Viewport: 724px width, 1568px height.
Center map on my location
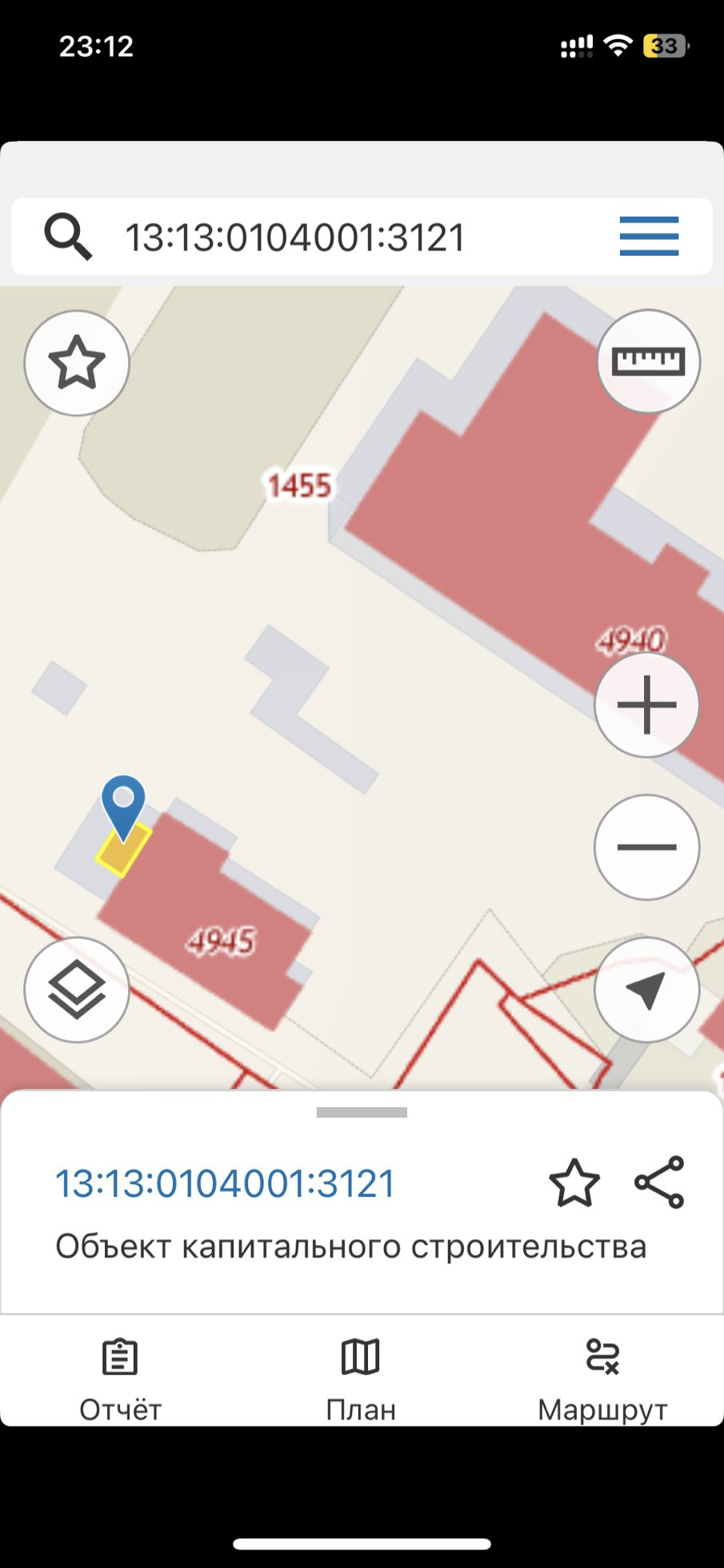coord(647,990)
